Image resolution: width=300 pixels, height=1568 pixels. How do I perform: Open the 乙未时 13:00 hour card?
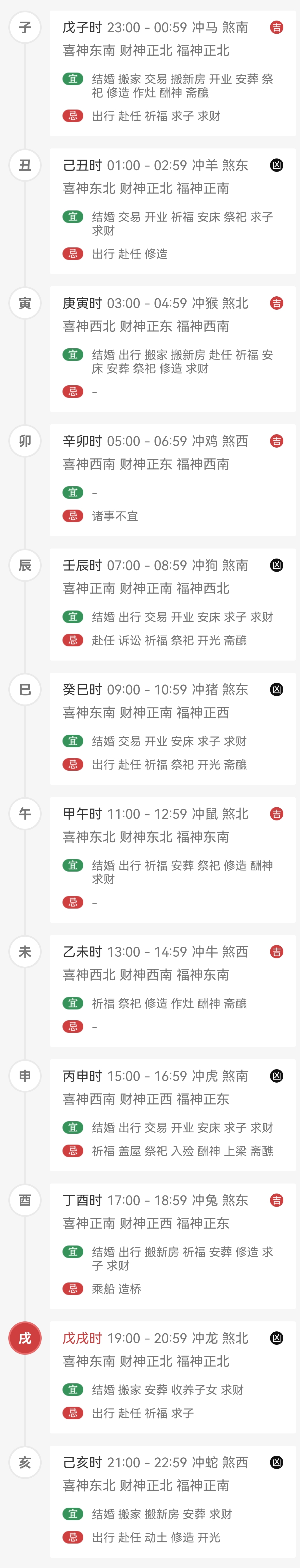coord(172,990)
